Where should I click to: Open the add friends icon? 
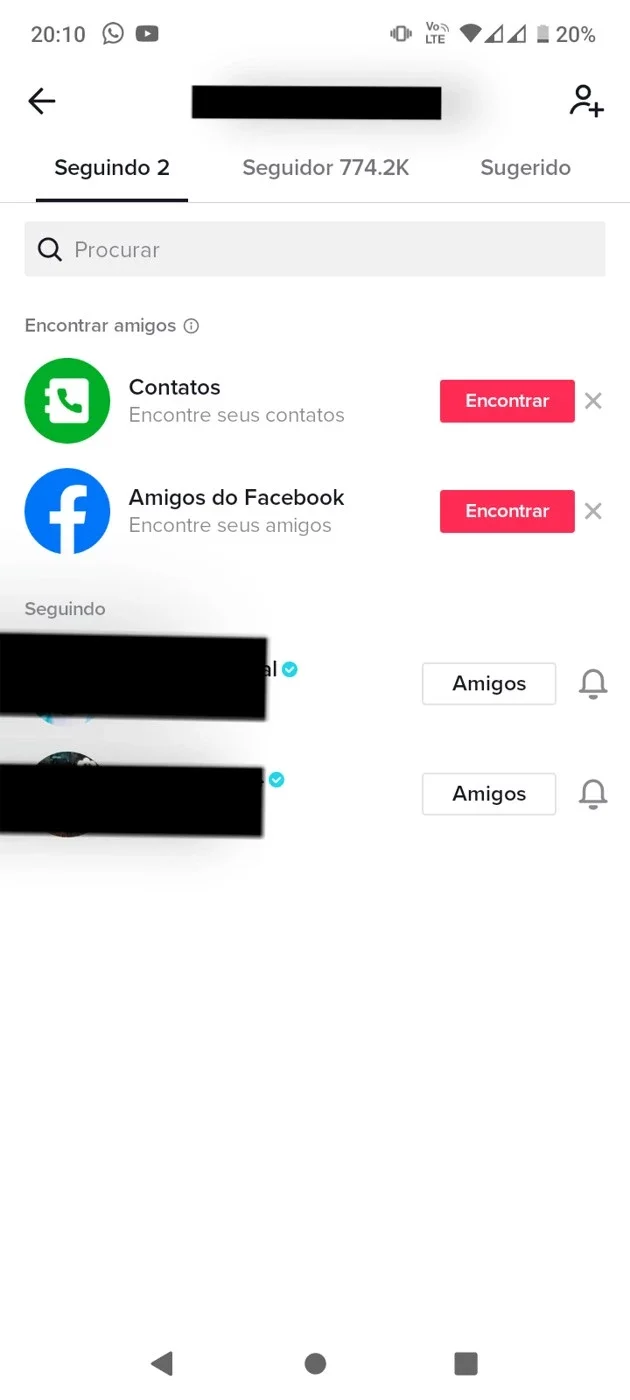[587, 101]
